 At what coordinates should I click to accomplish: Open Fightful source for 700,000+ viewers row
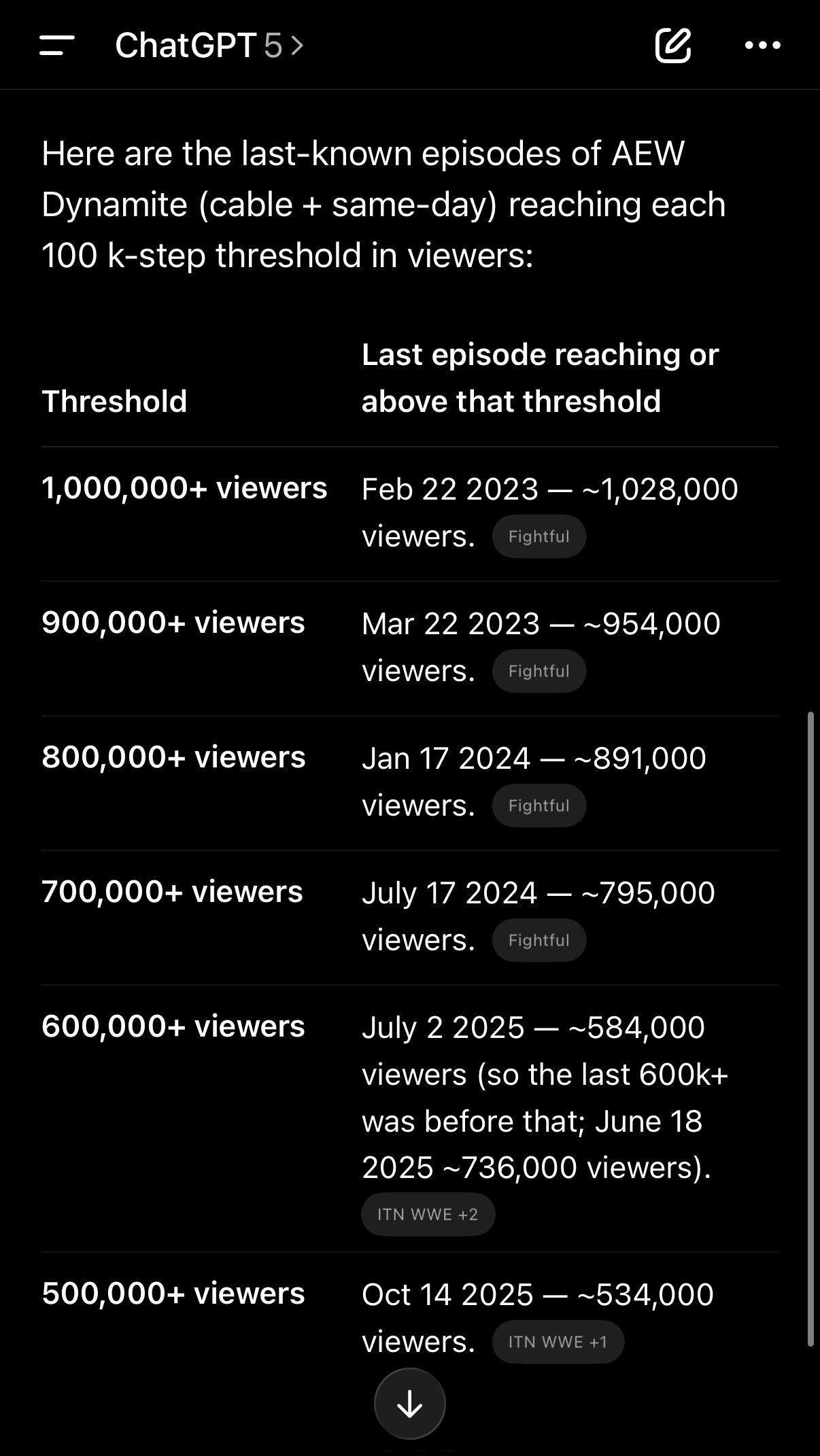click(x=539, y=940)
